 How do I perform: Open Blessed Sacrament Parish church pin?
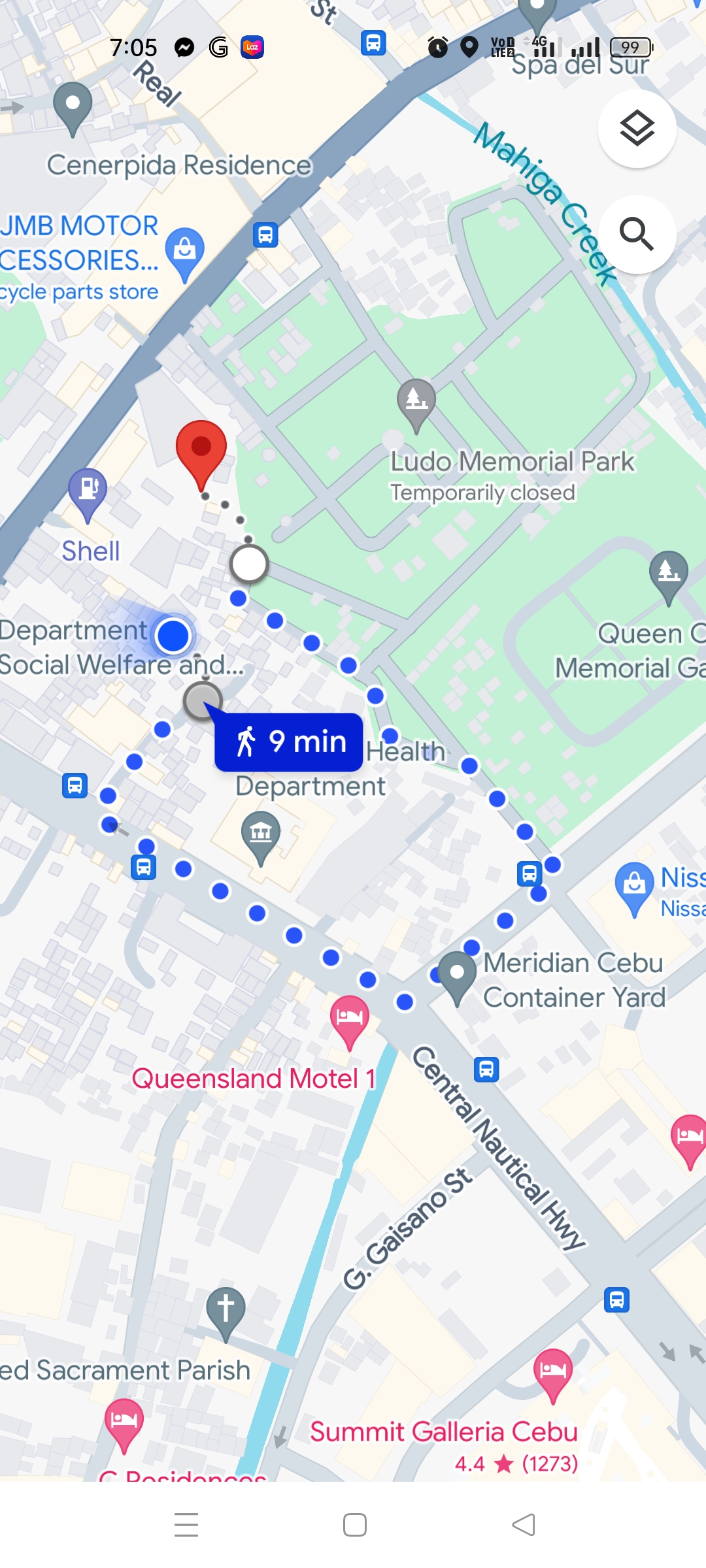pyautogui.click(x=226, y=1309)
